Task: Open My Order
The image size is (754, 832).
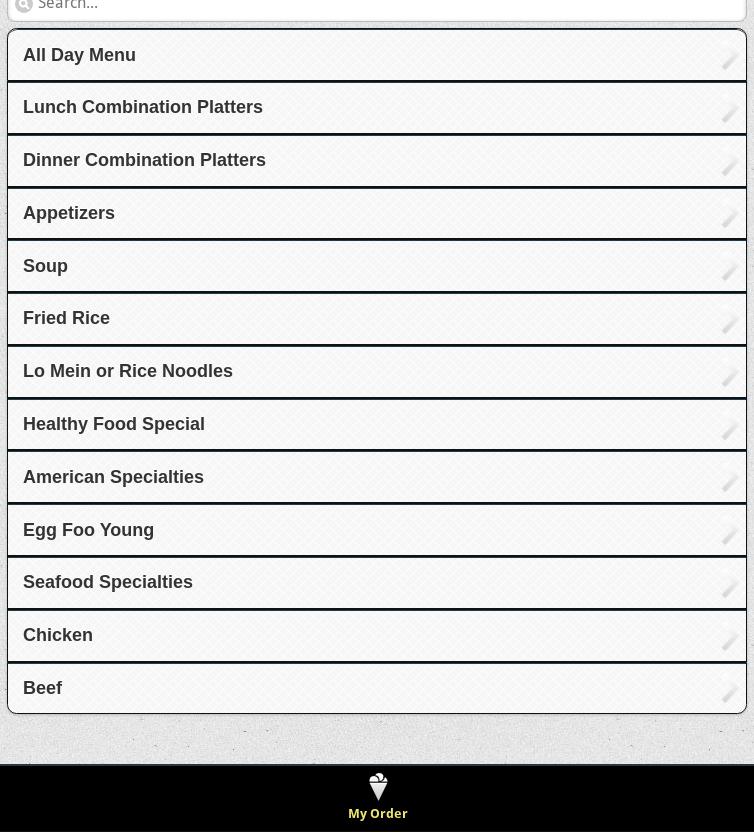Action: pyautogui.click(x=377, y=799)
